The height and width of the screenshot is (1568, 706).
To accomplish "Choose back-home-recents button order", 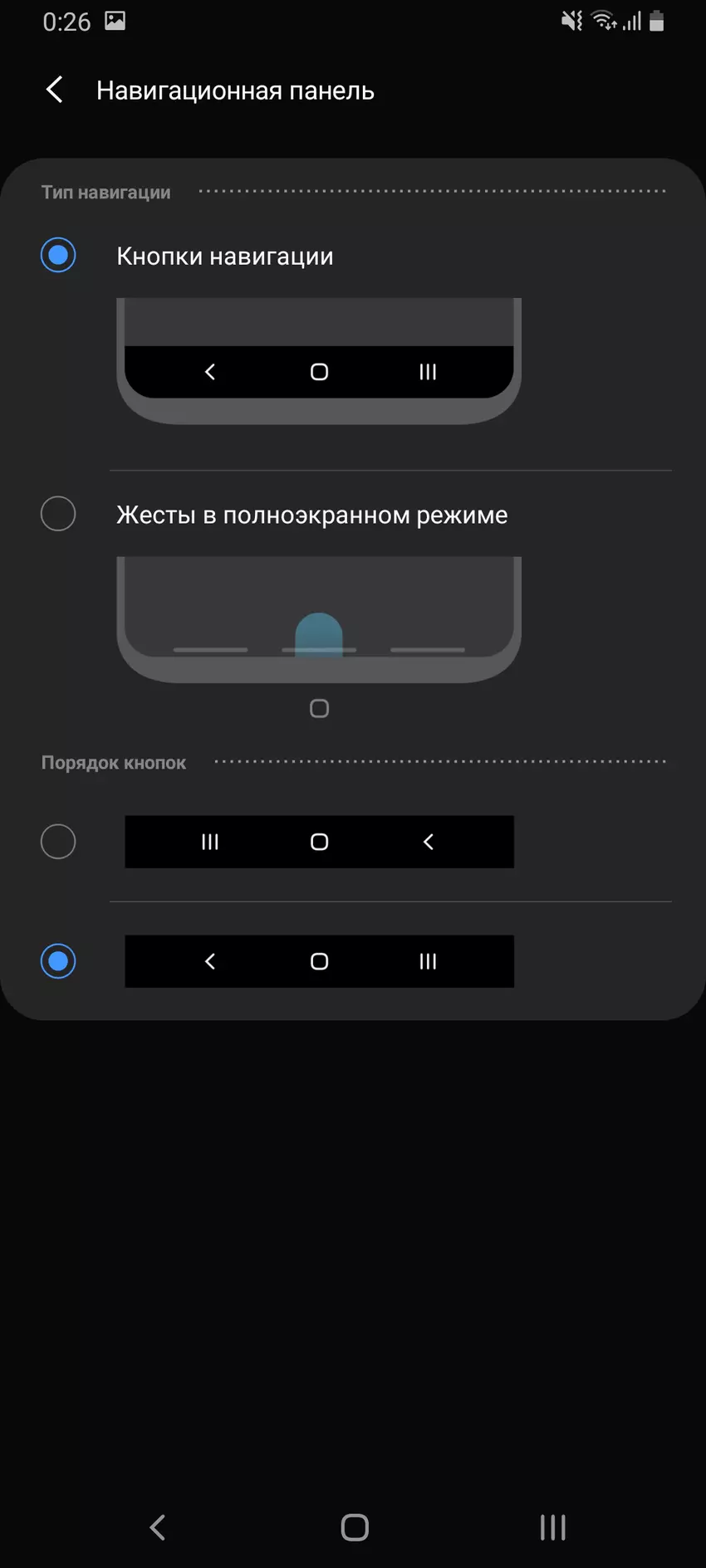I will click(58, 961).
